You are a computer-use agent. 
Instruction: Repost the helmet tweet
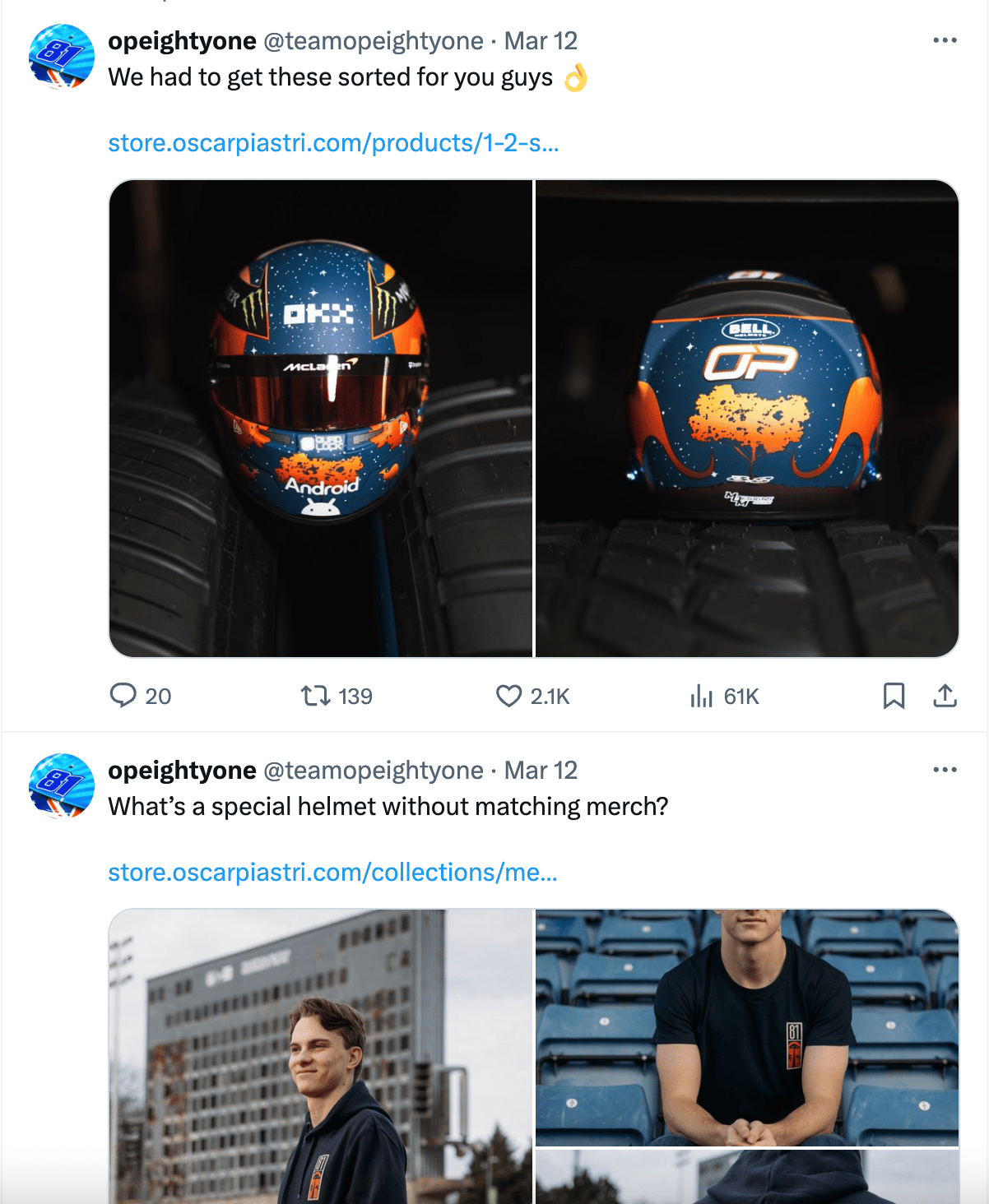point(315,696)
